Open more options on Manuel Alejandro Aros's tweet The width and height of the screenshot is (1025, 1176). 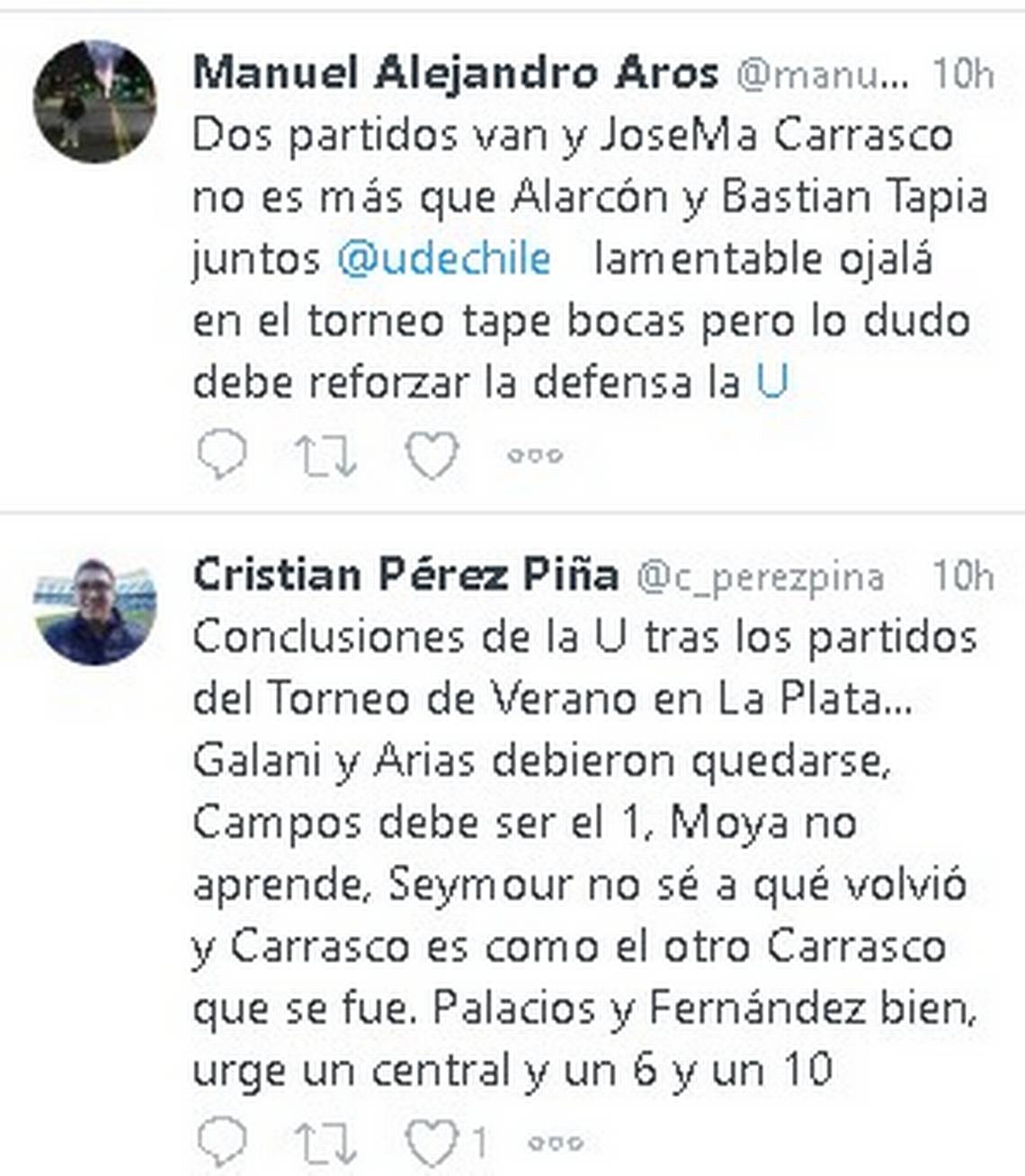(x=535, y=455)
